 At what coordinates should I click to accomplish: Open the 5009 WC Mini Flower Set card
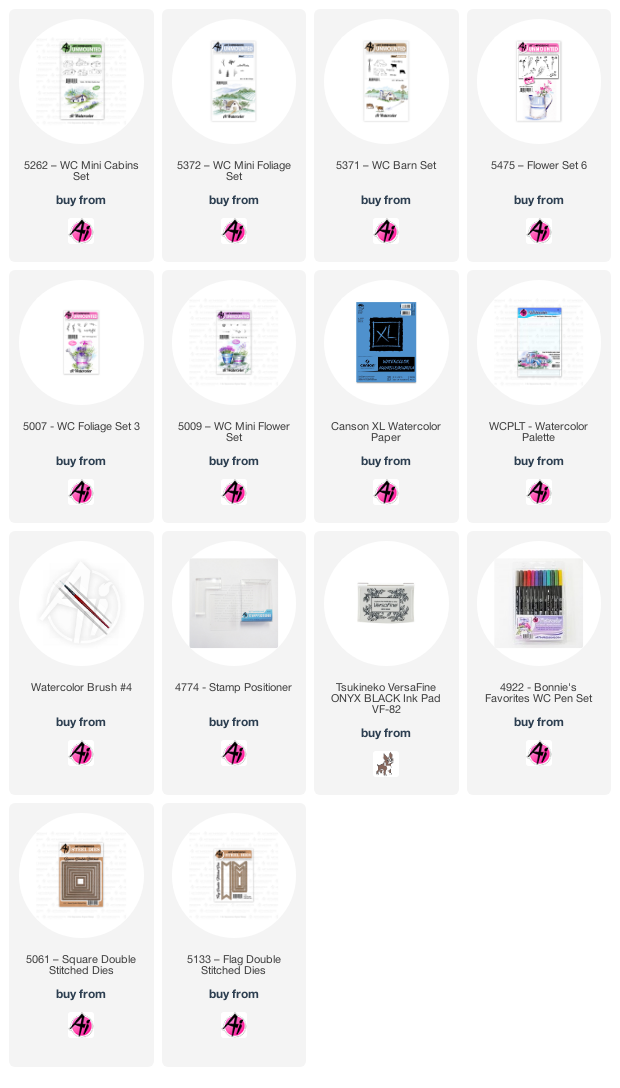tap(234, 396)
